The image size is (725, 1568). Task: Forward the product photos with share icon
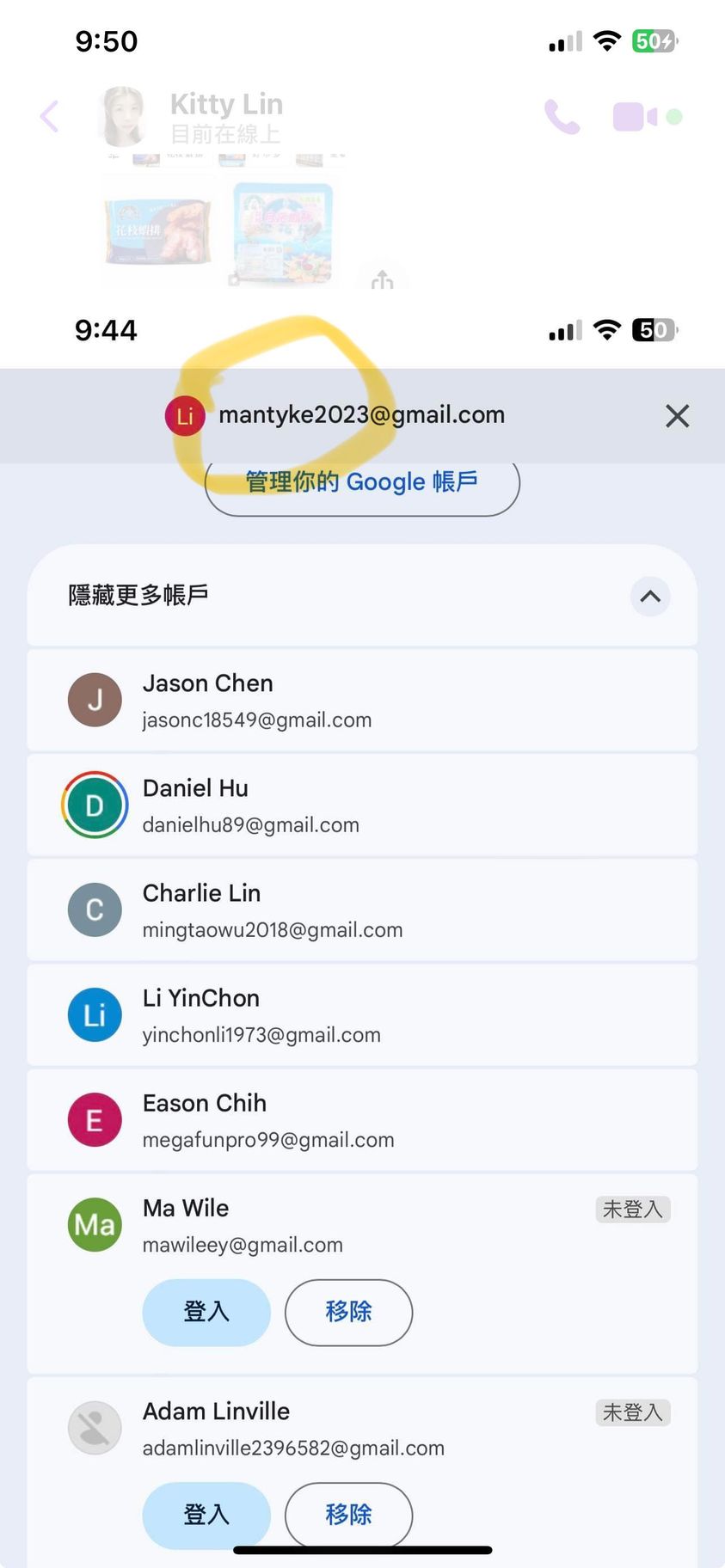coord(382,280)
